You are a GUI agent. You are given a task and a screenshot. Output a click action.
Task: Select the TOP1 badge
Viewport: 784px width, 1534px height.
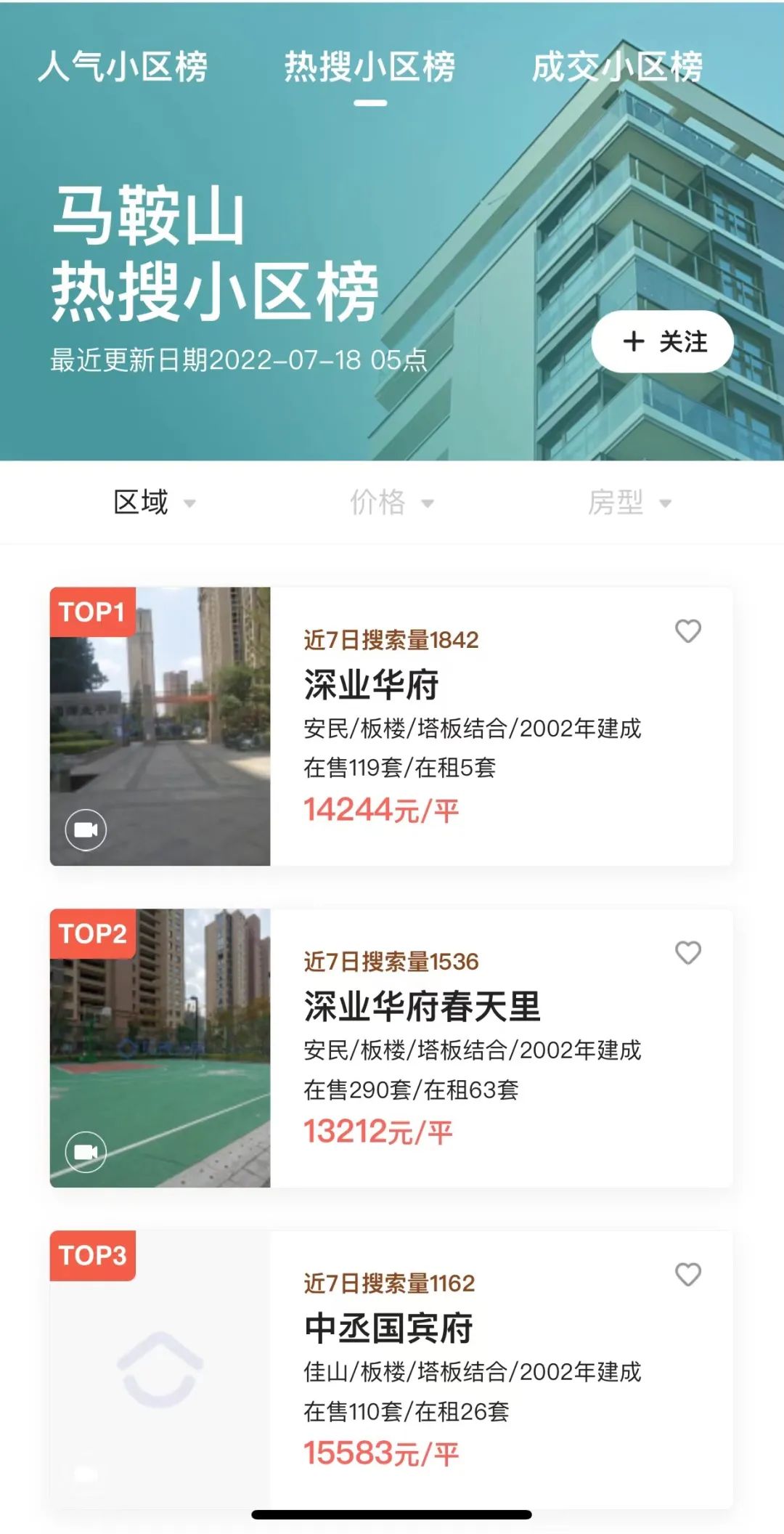(x=94, y=612)
